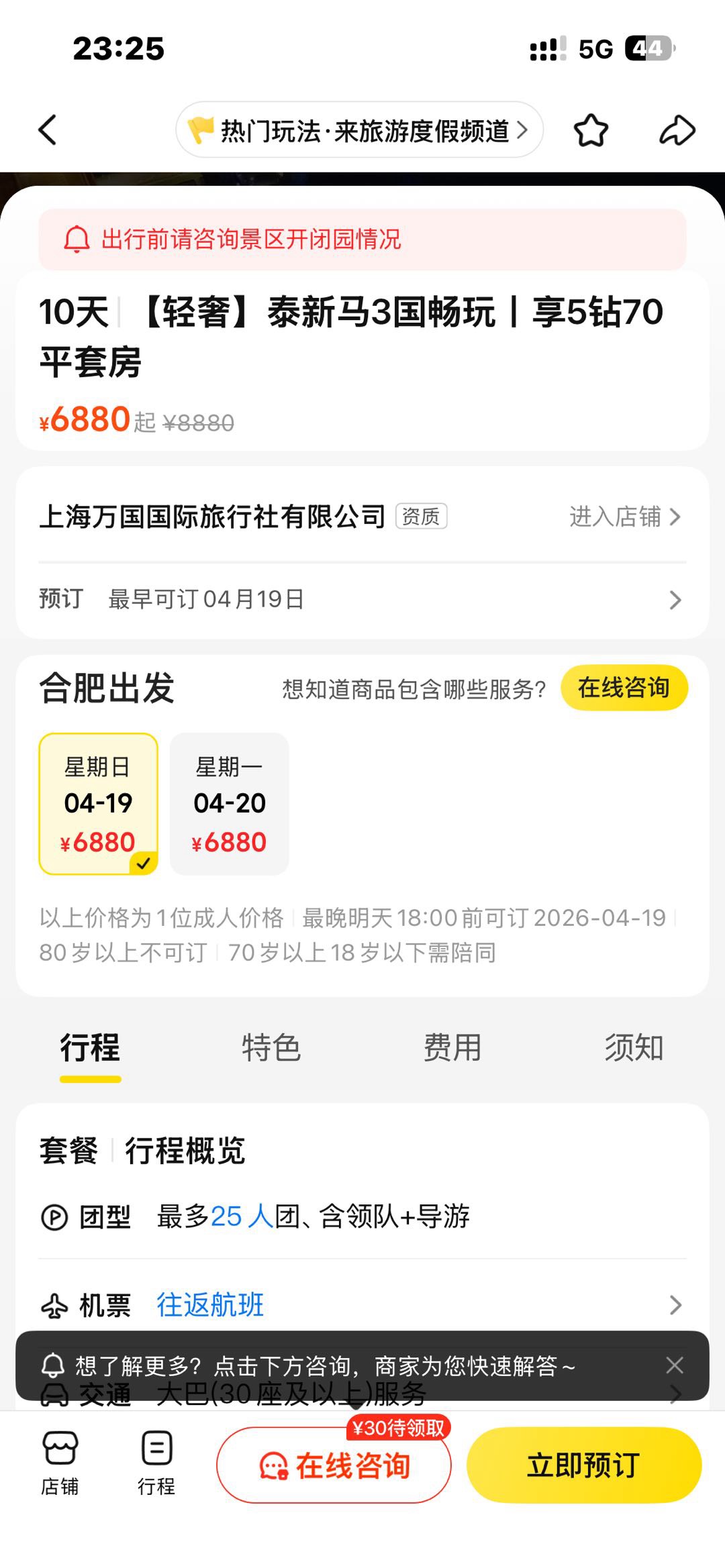This screenshot has height=1568, width=725.
Task: Select the 星期日 04-19 departure date
Action: pos(99,804)
